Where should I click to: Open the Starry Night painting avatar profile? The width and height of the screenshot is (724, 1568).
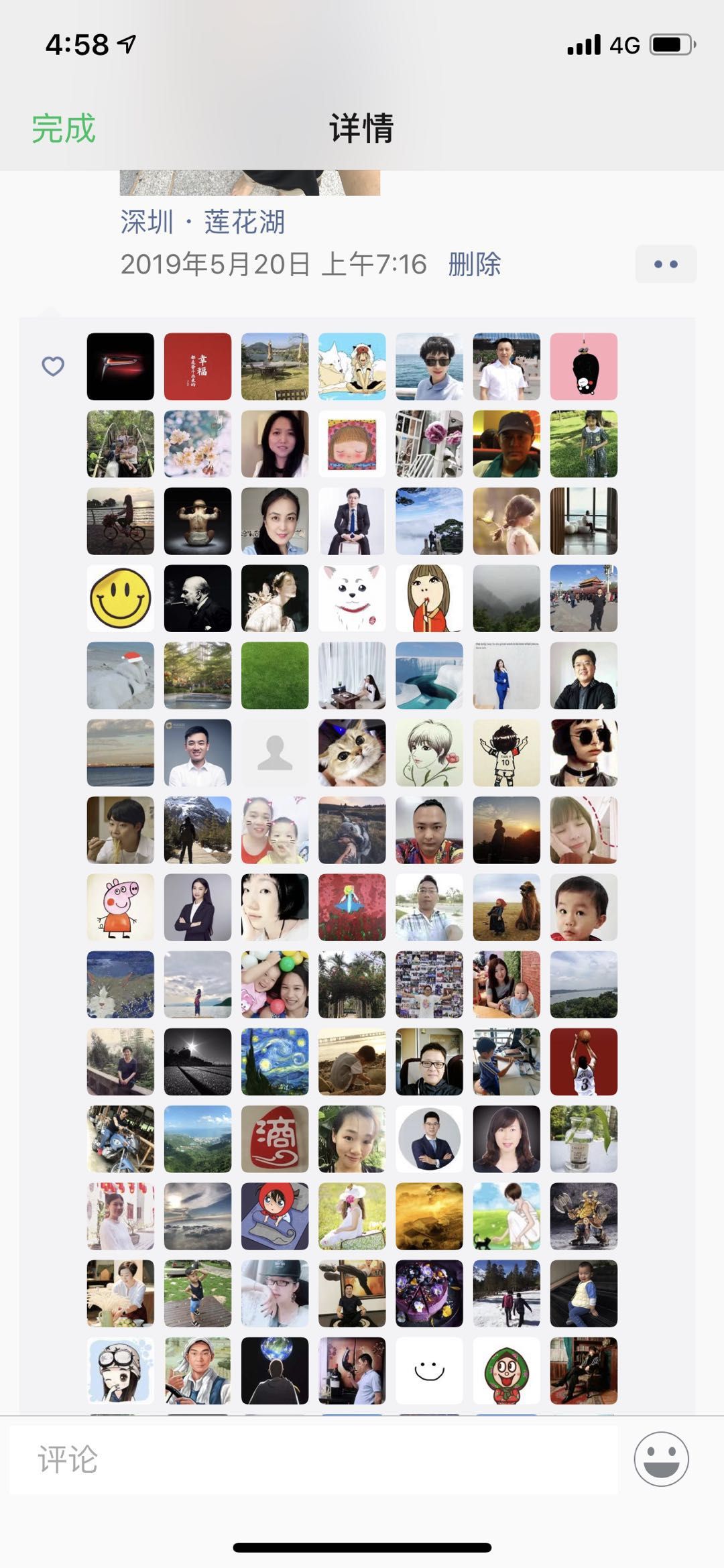point(275,1061)
